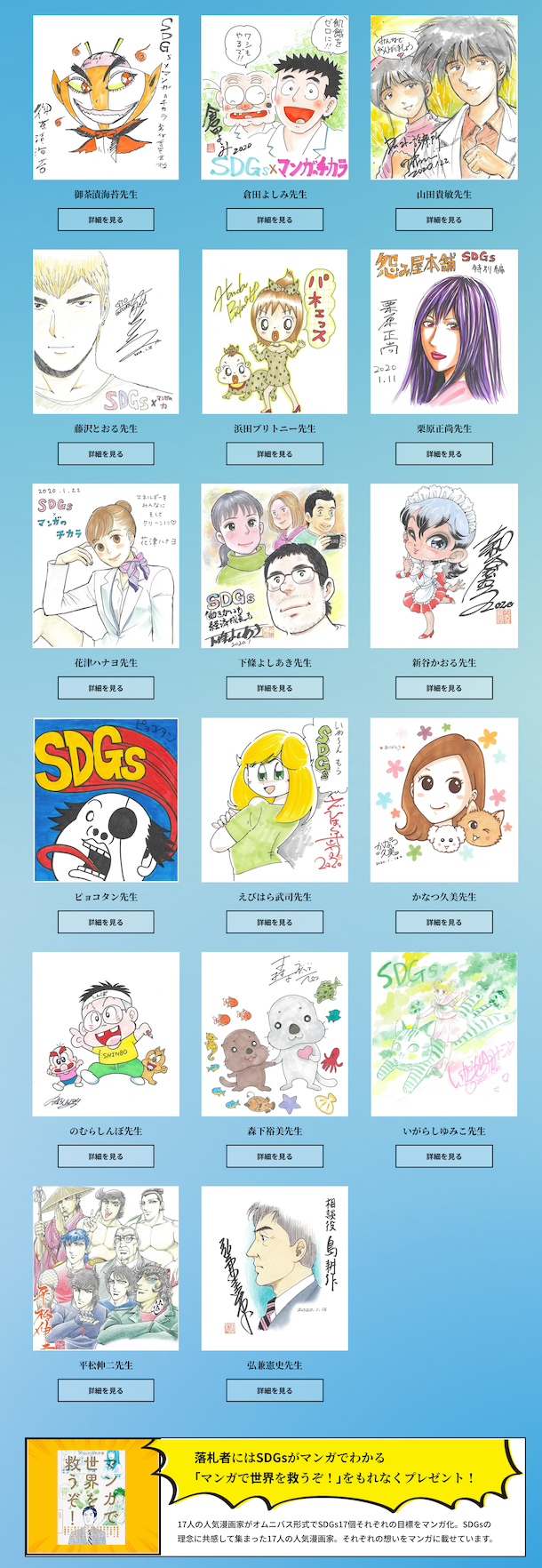The image size is (542, 1568).
Task: Tap 詳細を見る under 下條よしあき先生
Action: (x=275, y=688)
